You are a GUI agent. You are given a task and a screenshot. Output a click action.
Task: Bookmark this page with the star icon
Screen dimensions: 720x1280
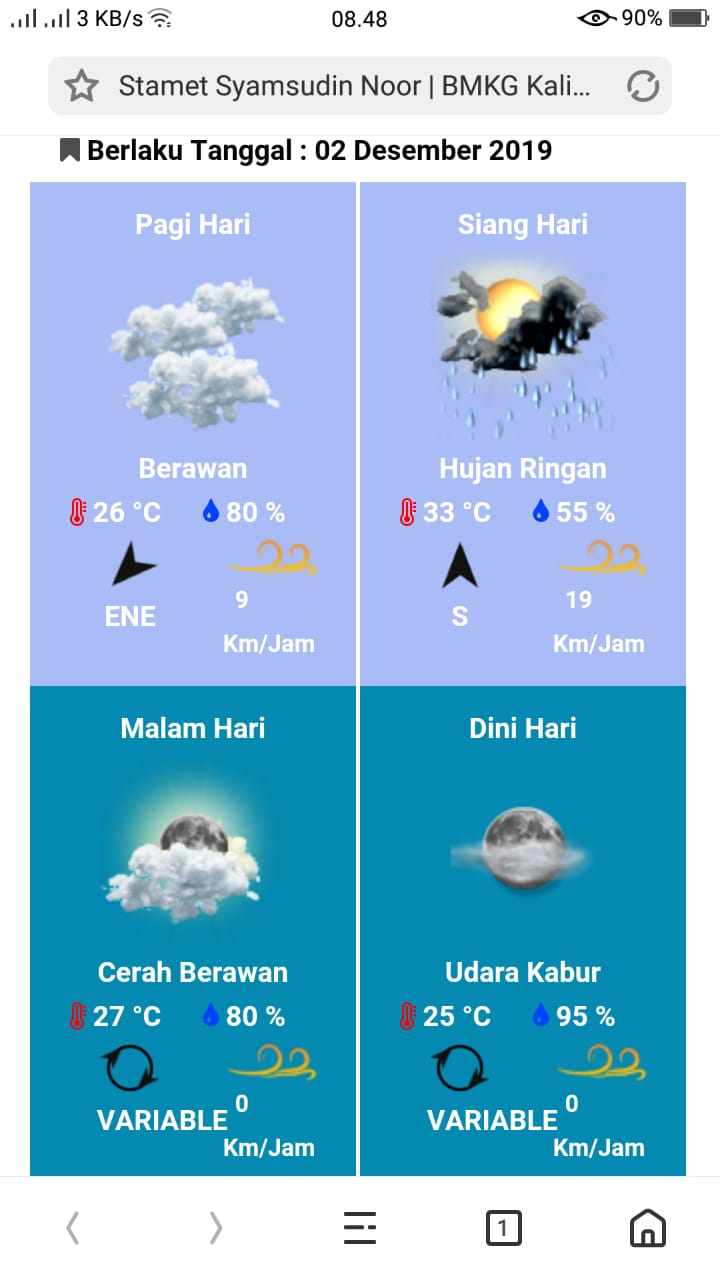[81, 86]
